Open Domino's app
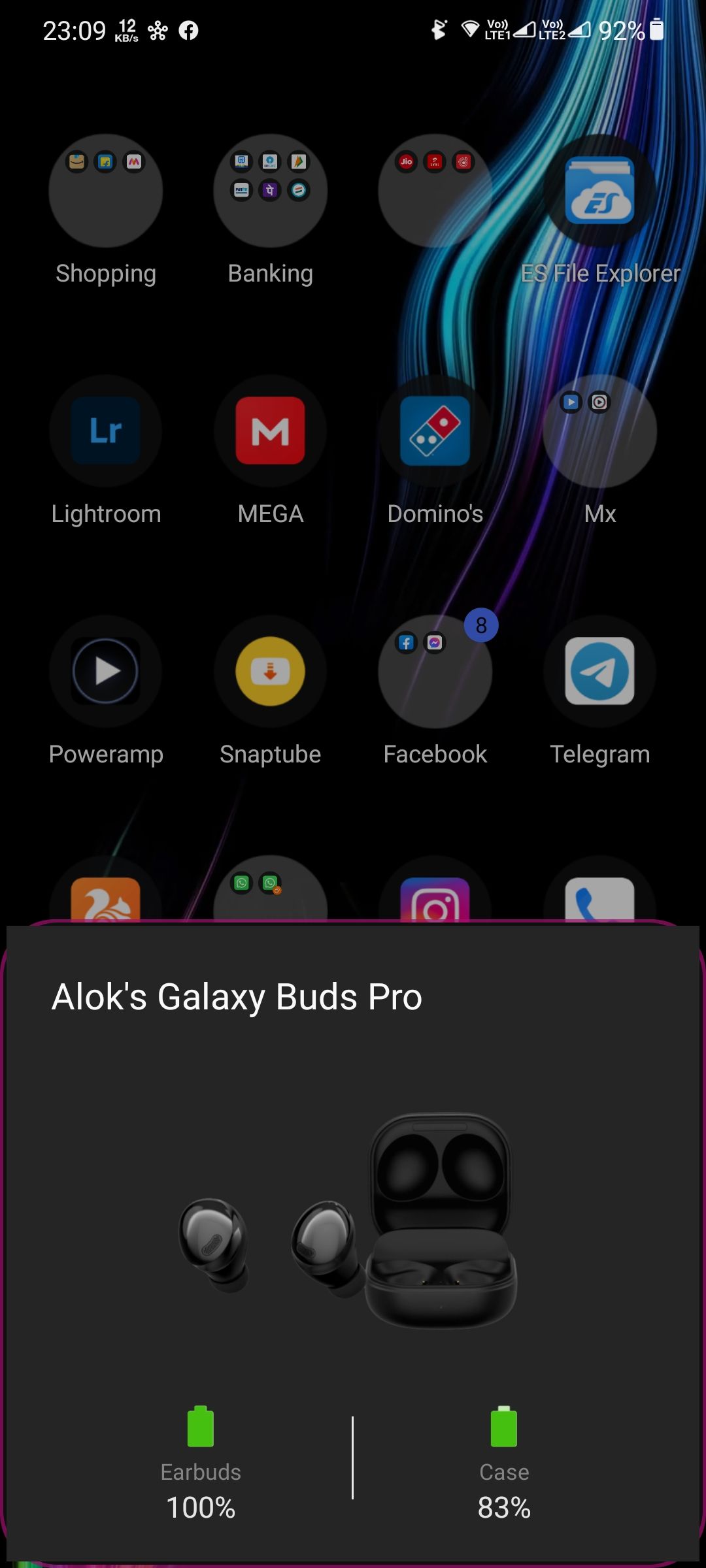The width and height of the screenshot is (706, 1568). pos(435,431)
